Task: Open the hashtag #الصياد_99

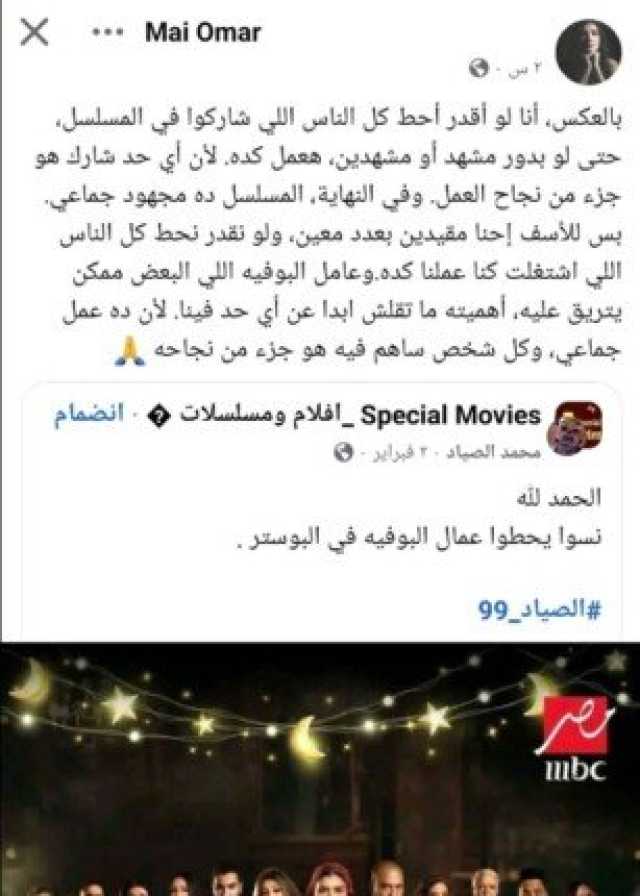Action: pos(540,609)
